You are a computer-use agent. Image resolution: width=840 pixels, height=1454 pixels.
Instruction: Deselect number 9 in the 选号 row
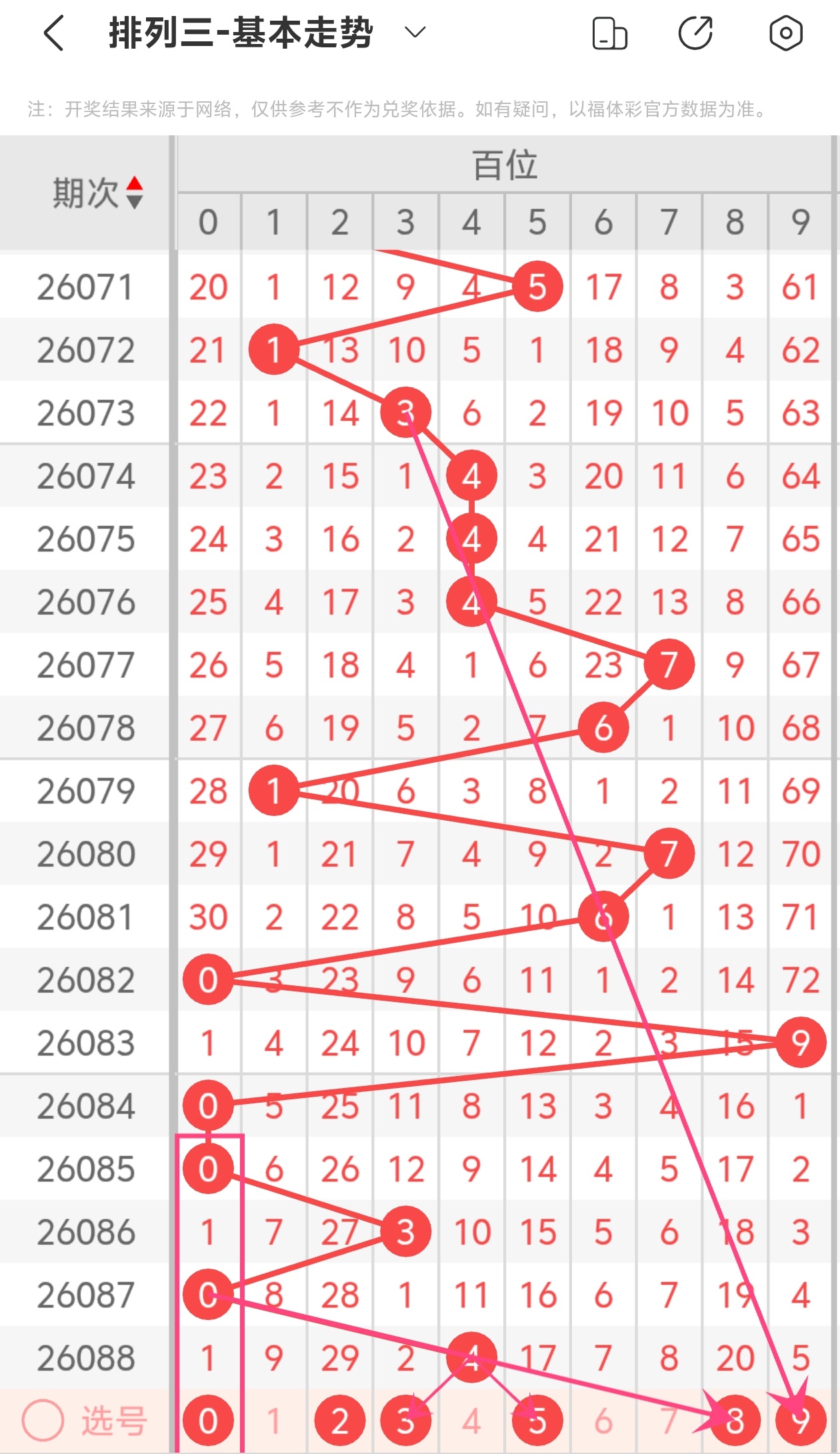pyautogui.click(x=801, y=1421)
